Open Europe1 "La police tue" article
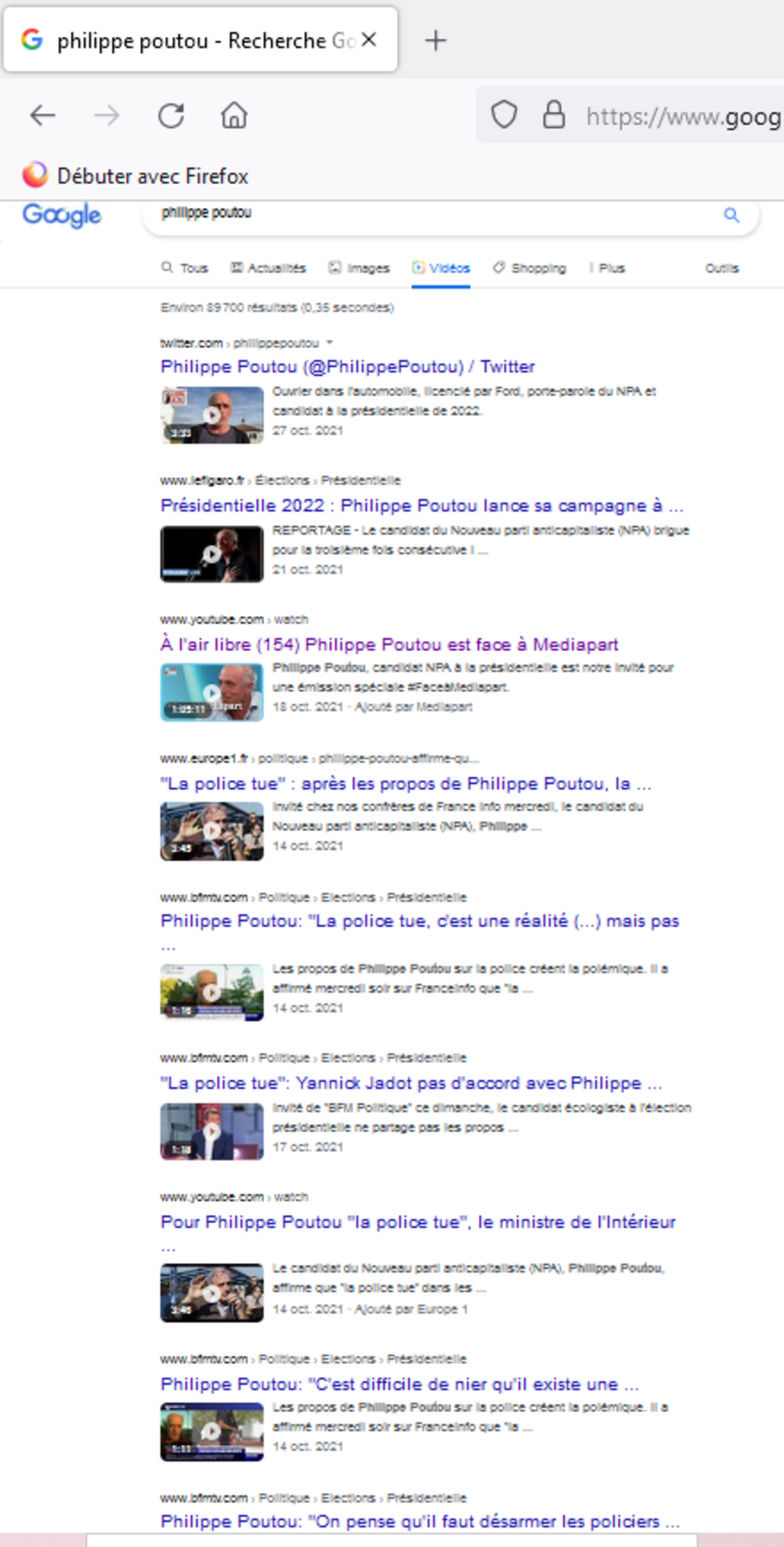The image size is (784, 1547). [x=406, y=784]
